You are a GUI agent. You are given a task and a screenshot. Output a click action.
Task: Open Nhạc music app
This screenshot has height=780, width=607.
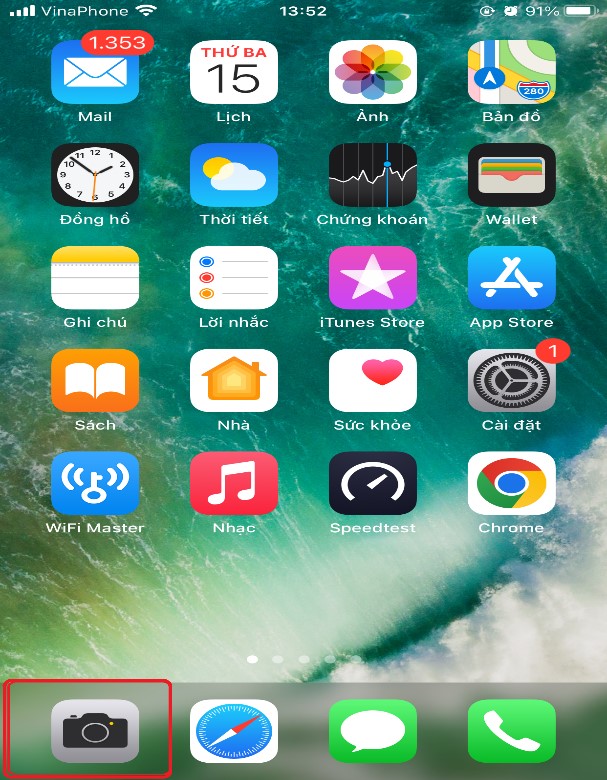coord(234,484)
